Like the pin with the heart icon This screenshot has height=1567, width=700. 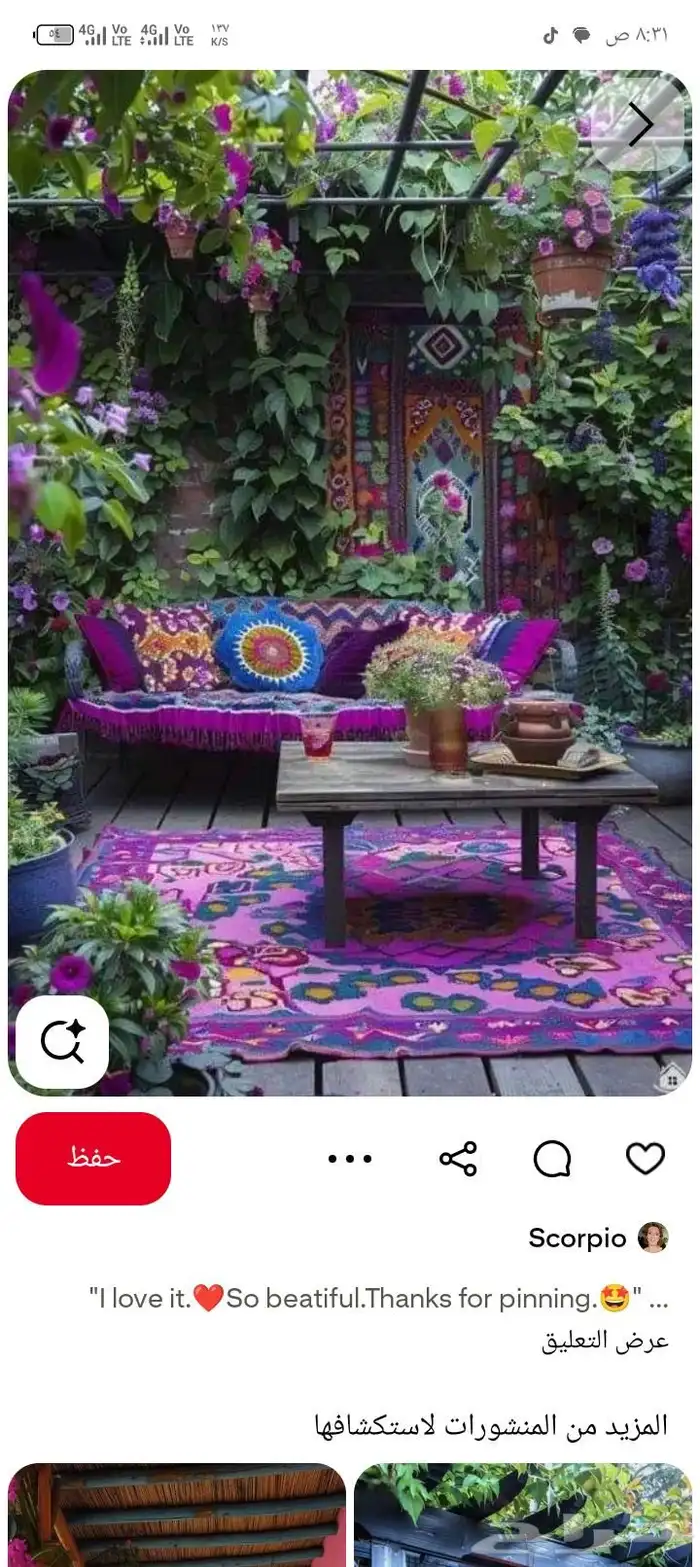645,1159
